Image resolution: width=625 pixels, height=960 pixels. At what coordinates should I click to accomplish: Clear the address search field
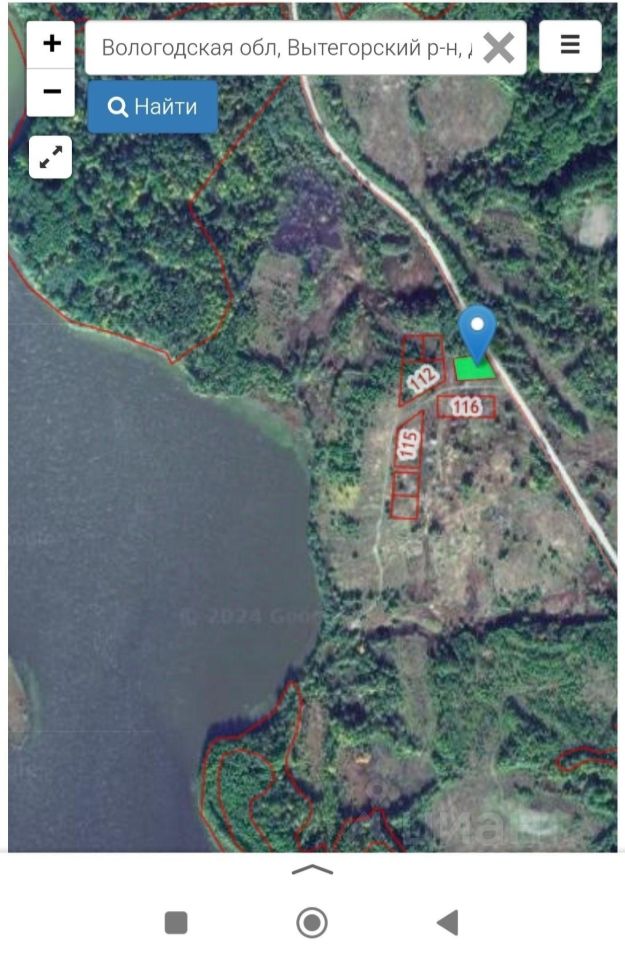pos(499,47)
